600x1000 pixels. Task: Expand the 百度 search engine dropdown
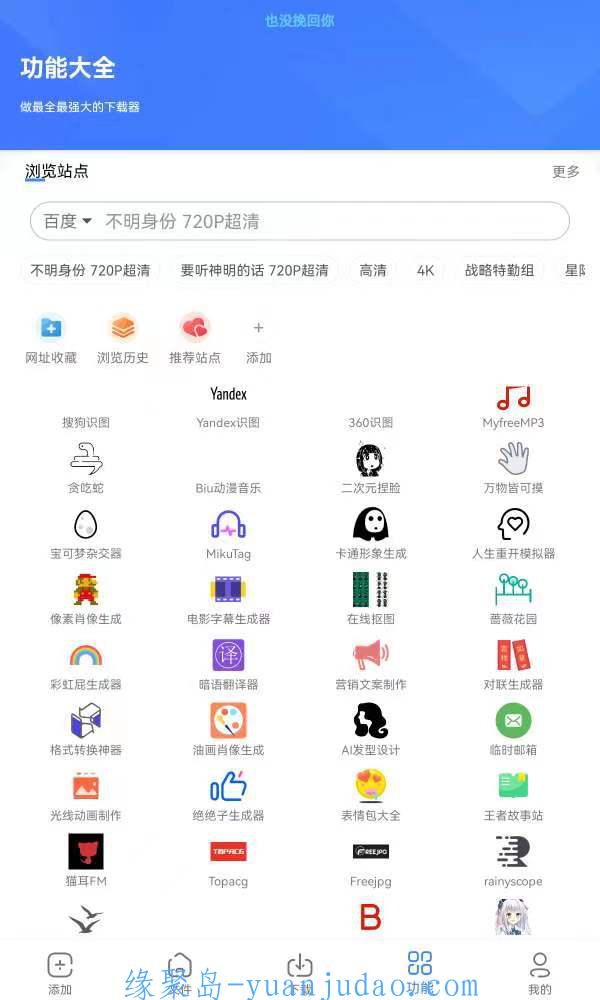click(x=68, y=221)
